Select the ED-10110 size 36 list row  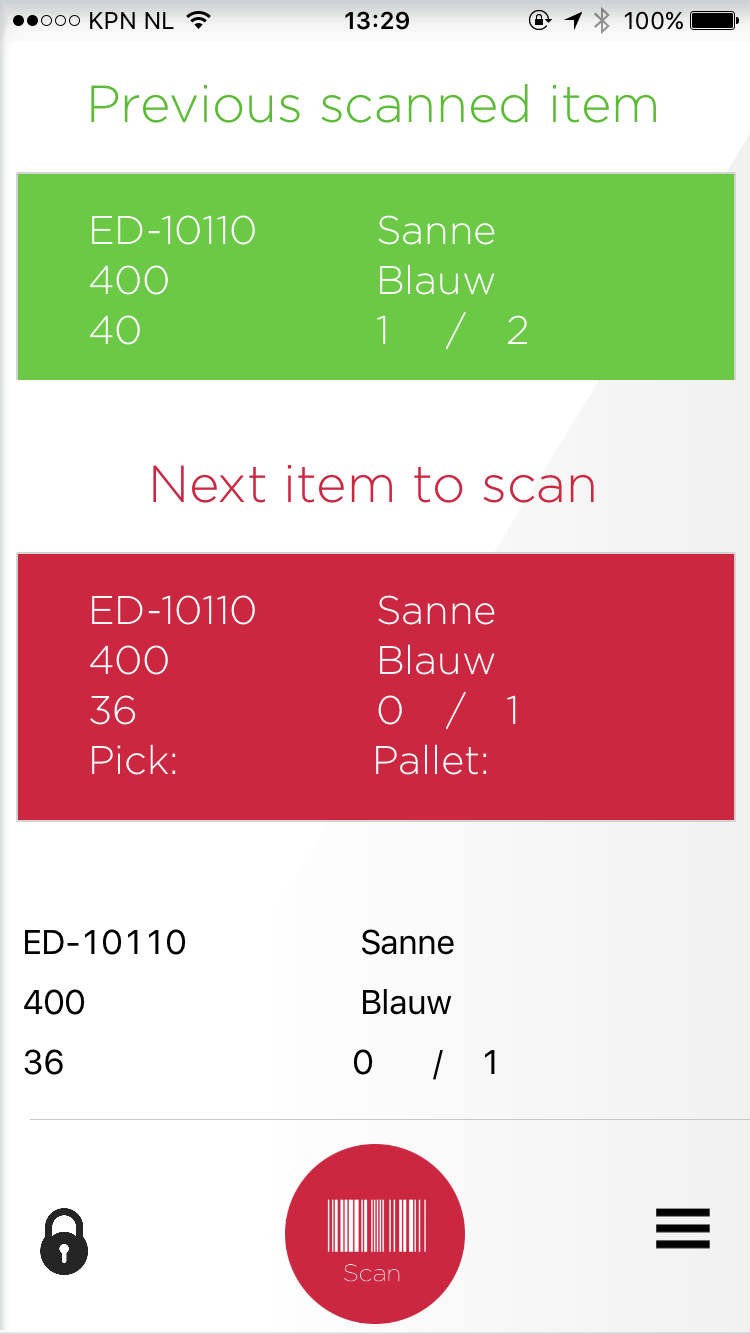point(375,1003)
